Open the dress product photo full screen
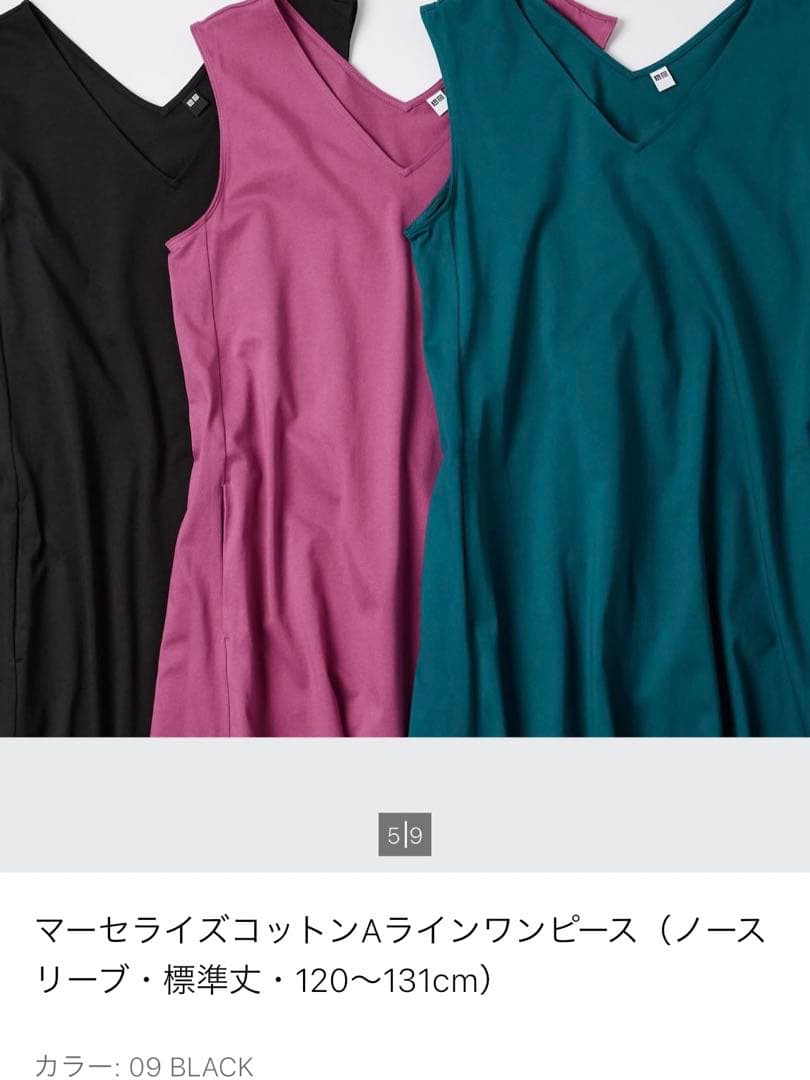The width and height of the screenshot is (810, 1080). click(x=405, y=370)
